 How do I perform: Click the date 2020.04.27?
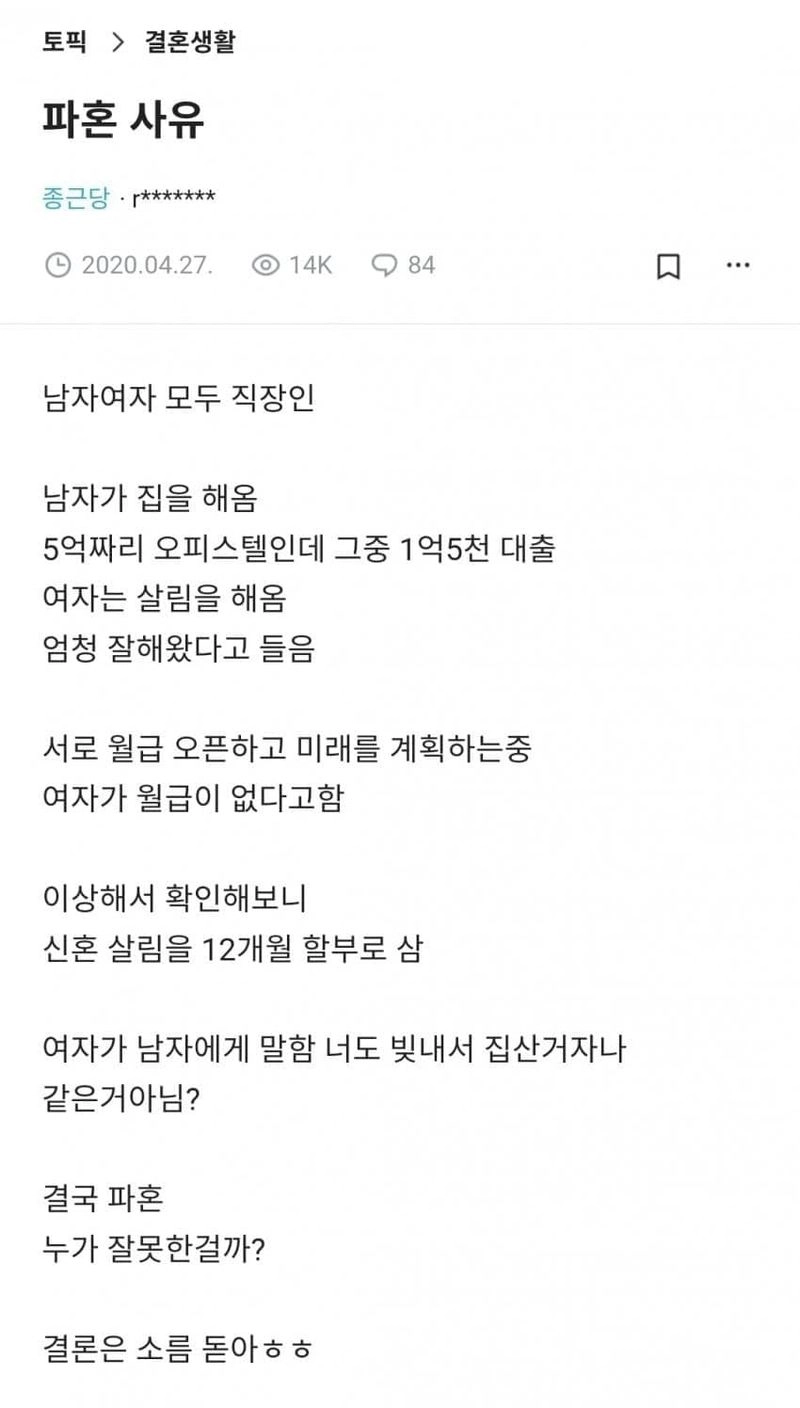click(148, 265)
